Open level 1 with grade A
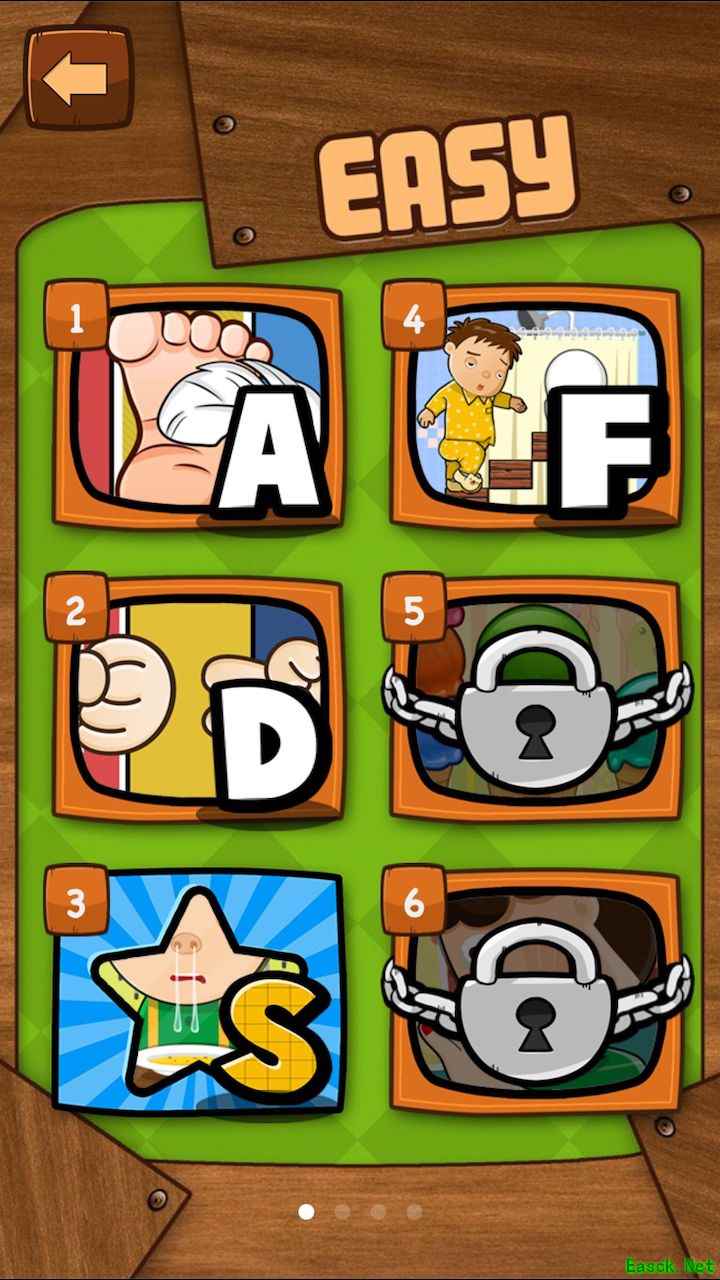 pyautogui.click(x=197, y=407)
